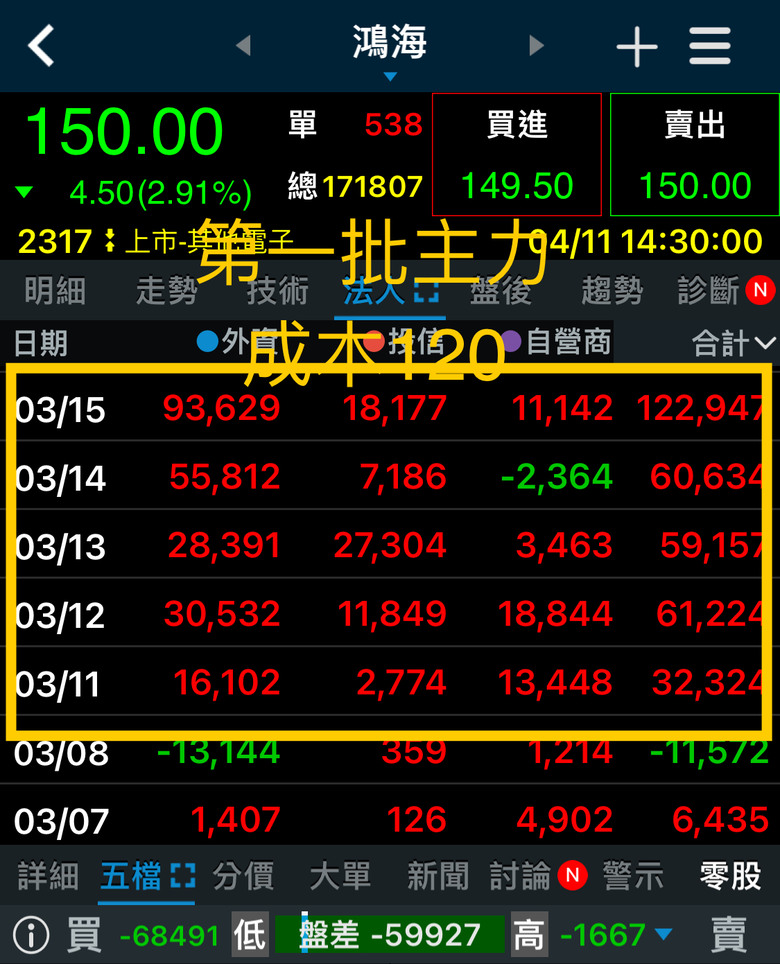Viewport: 780px width, 964px height.
Task: Switch to the previous stock
Action: tap(243, 46)
